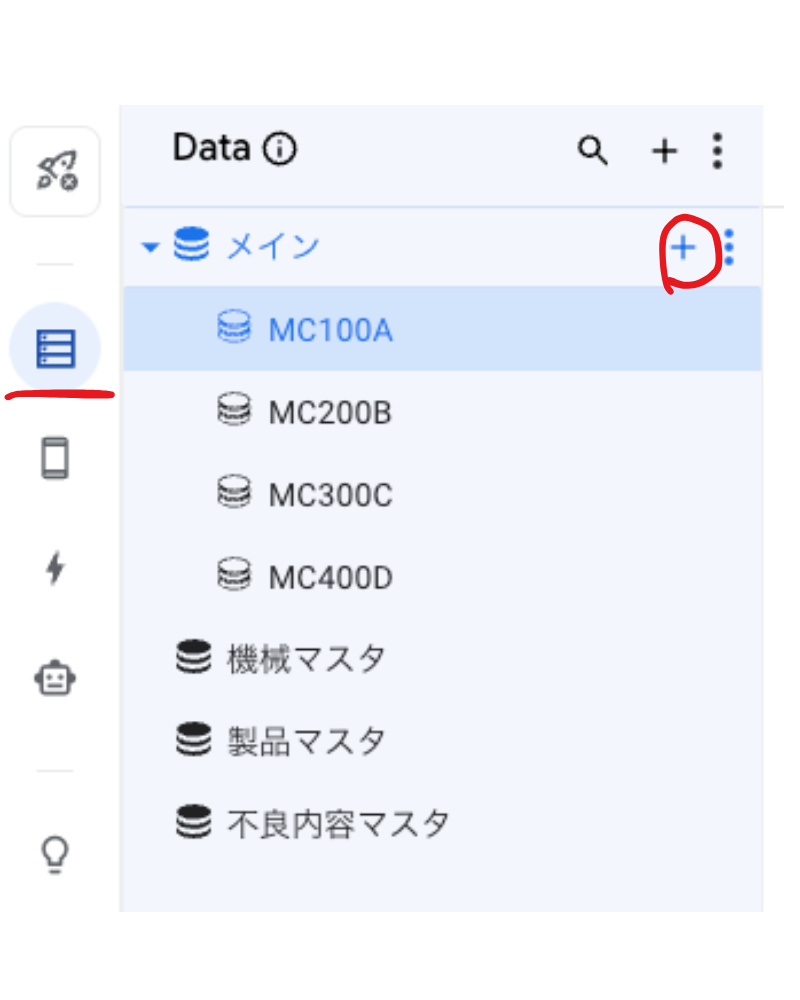Show the Data info tooltip icon

280,150
